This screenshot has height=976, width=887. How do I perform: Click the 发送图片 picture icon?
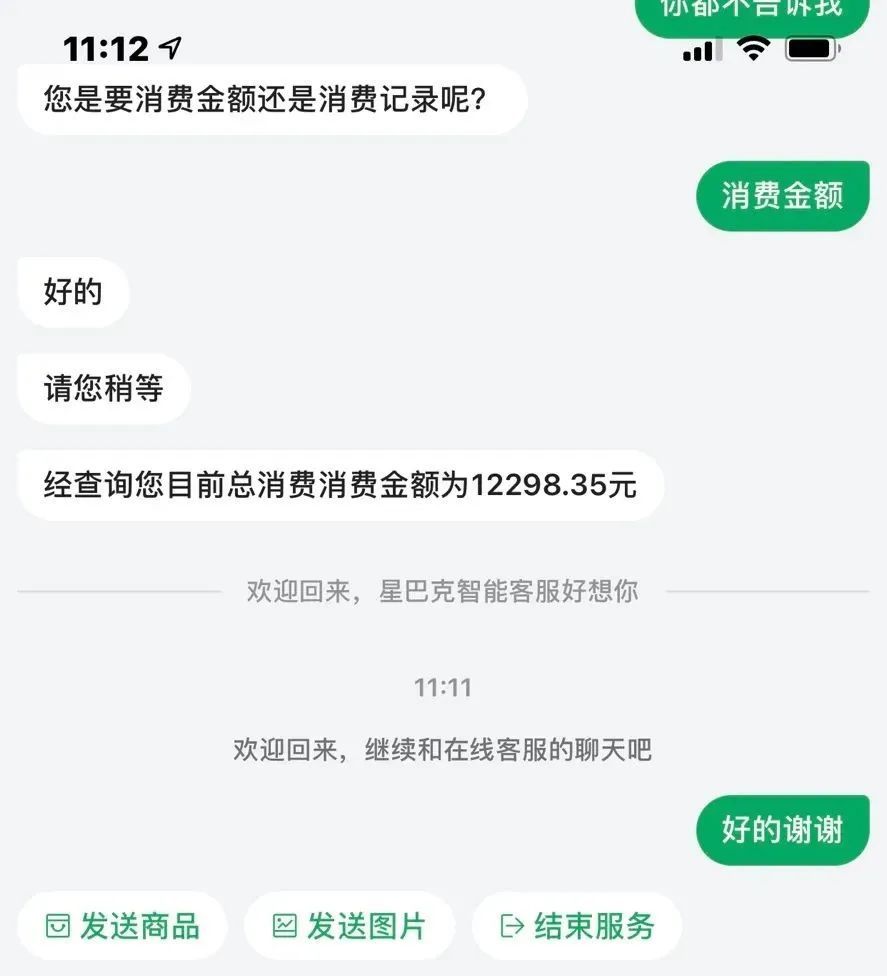click(287, 926)
